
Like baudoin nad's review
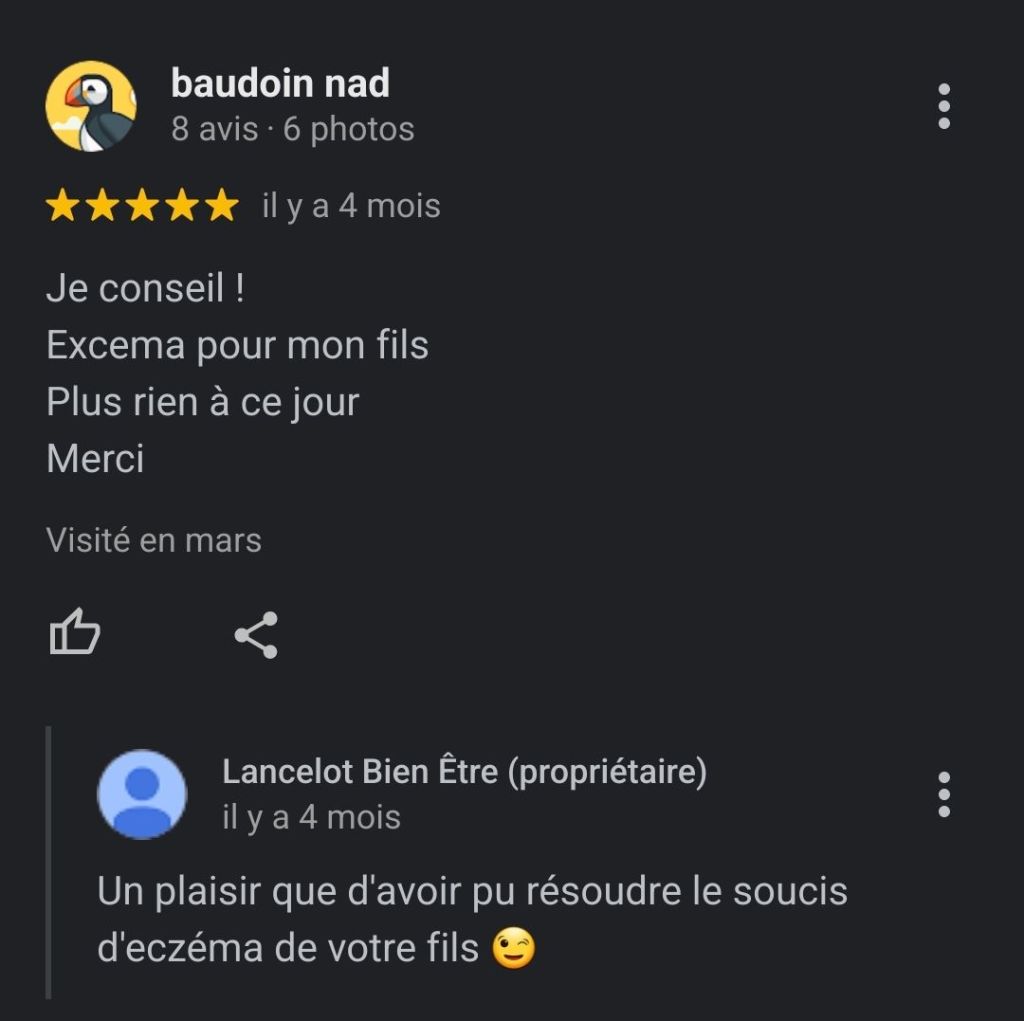point(75,634)
